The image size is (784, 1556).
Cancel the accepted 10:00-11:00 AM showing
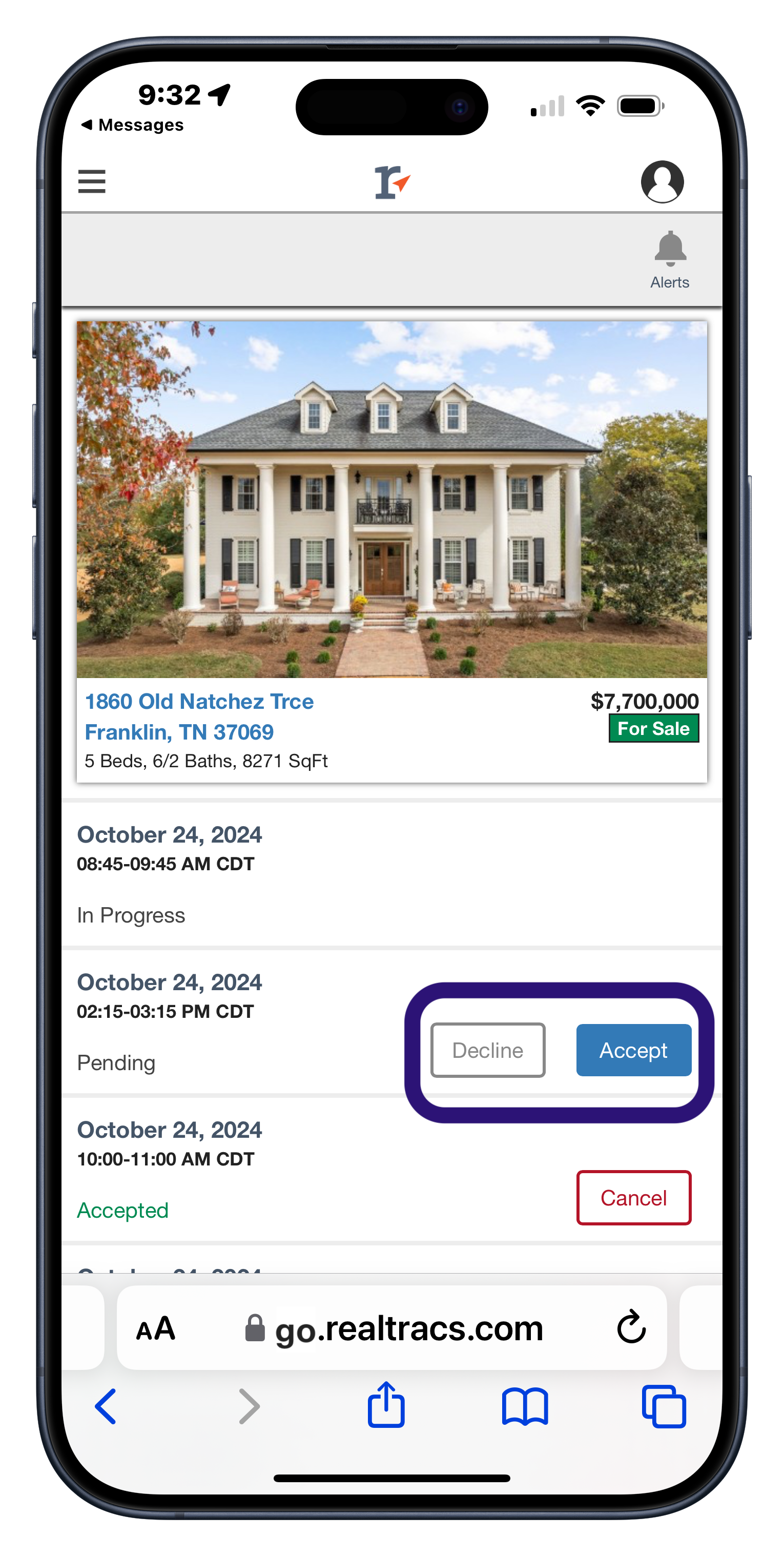[633, 1197]
